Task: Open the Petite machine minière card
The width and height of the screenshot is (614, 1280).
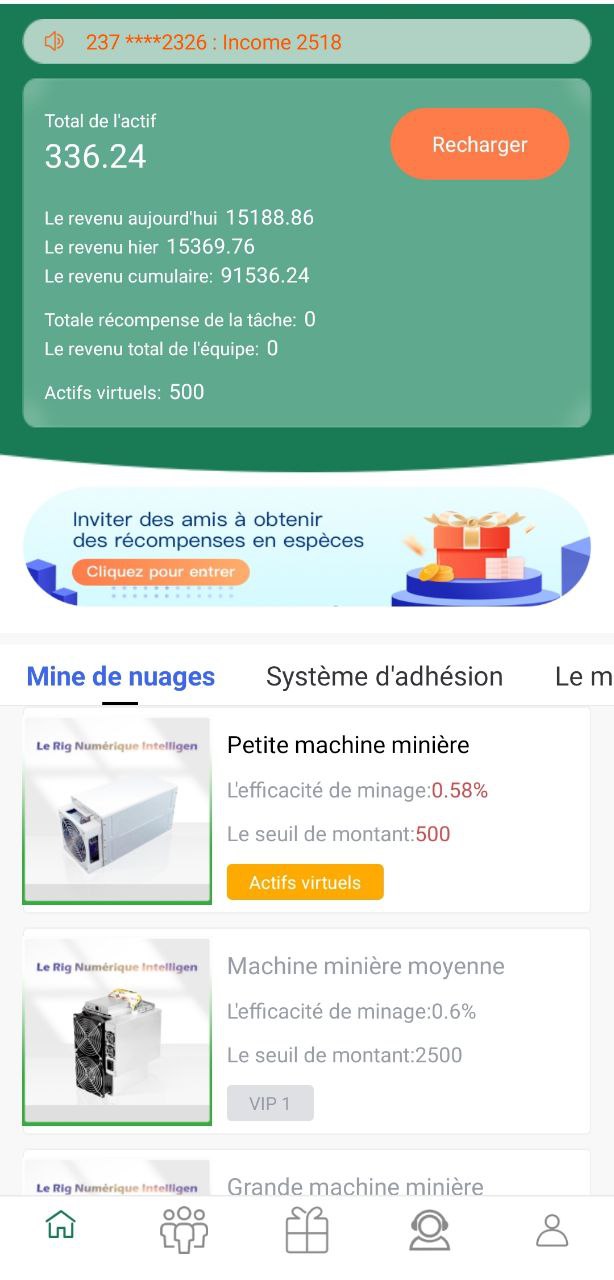Action: pos(348,745)
